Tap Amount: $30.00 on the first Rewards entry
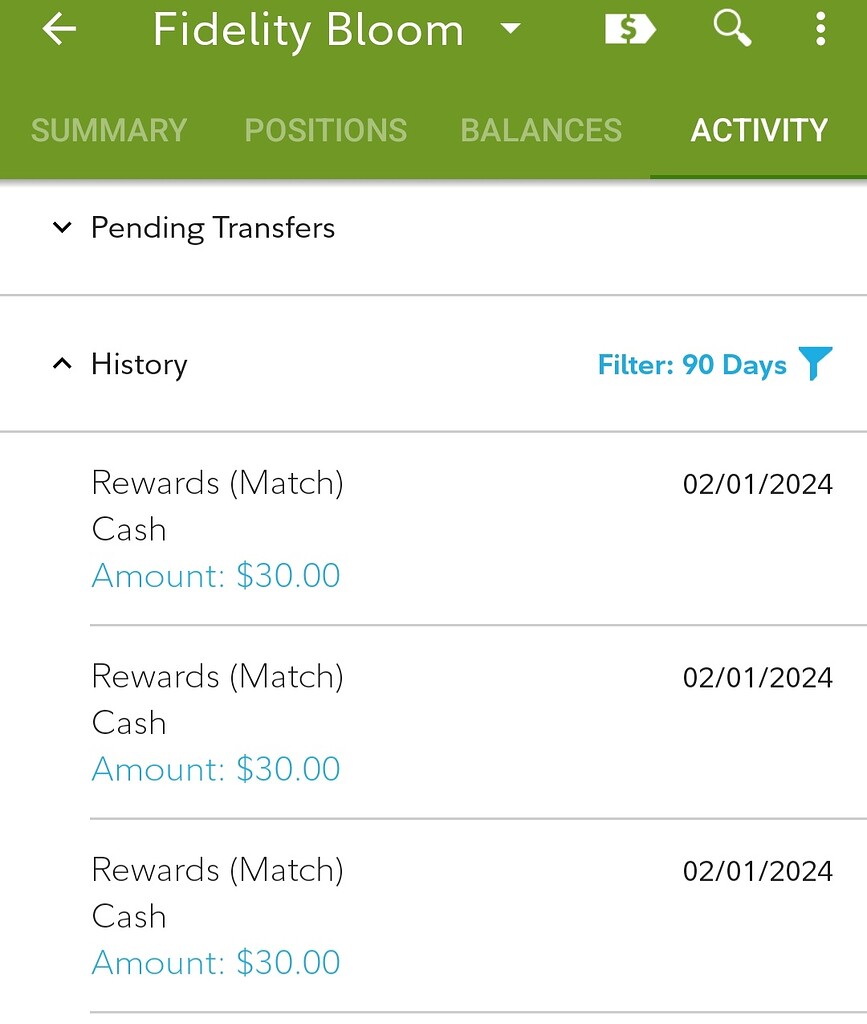The width and height of the screenshot is (867, 1024). (x=216, y=576)
